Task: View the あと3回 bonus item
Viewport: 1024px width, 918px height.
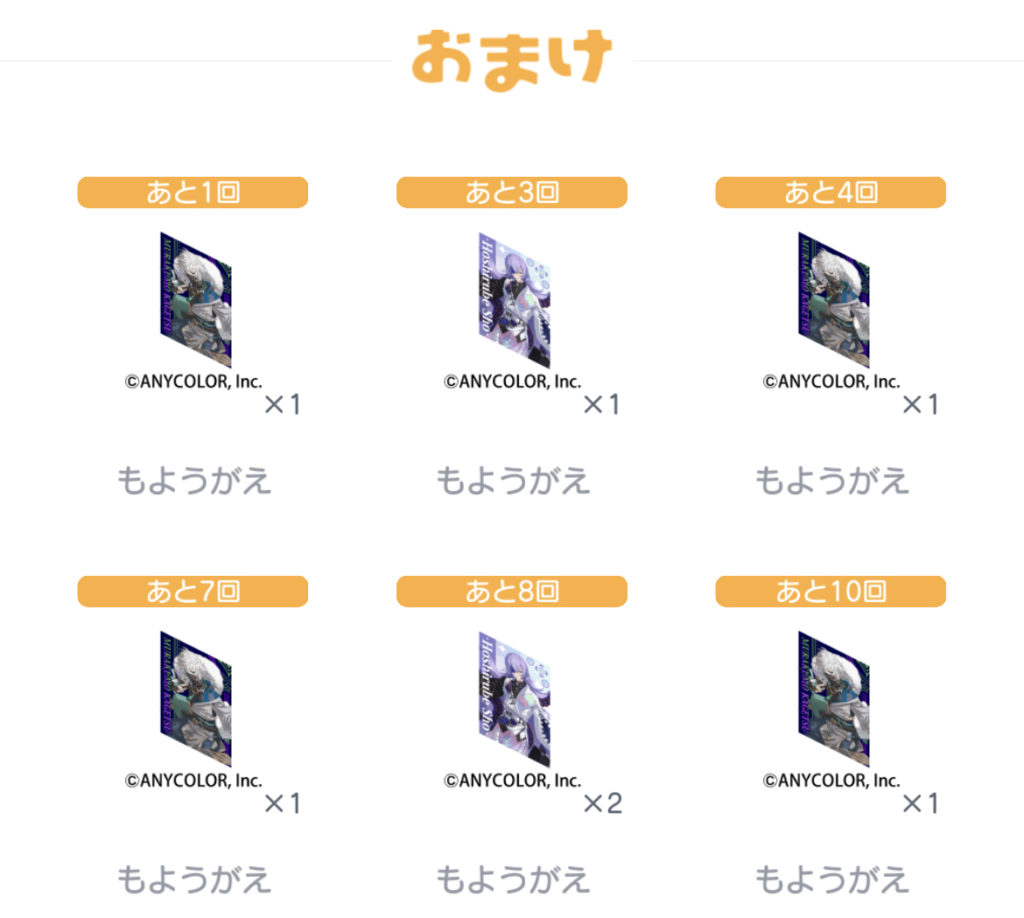Action: (x=514, y=300)
